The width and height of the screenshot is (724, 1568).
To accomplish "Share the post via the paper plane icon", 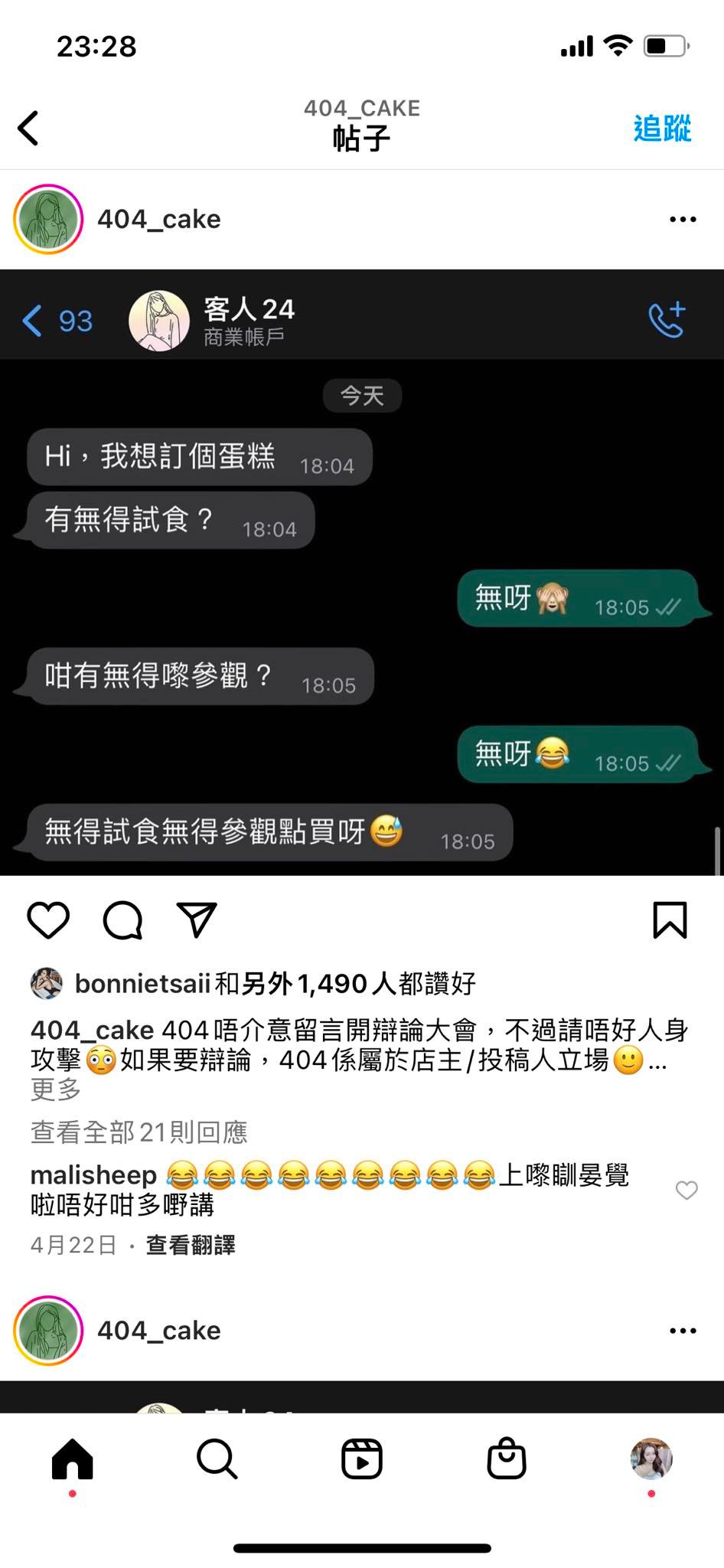I will click(x=197, y=920).
